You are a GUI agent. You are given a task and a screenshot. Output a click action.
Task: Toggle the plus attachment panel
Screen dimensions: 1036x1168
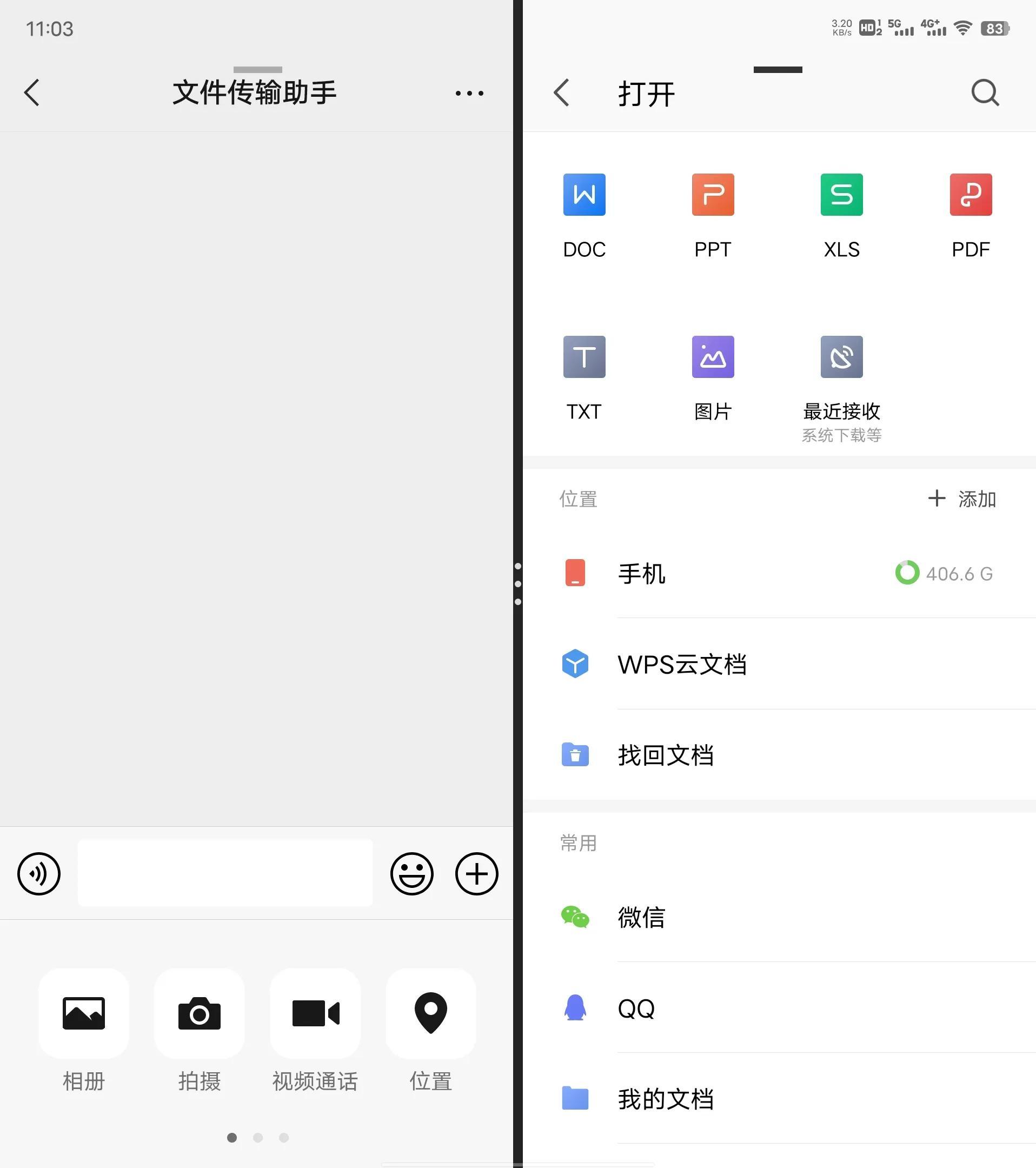(x=476, y=873)
